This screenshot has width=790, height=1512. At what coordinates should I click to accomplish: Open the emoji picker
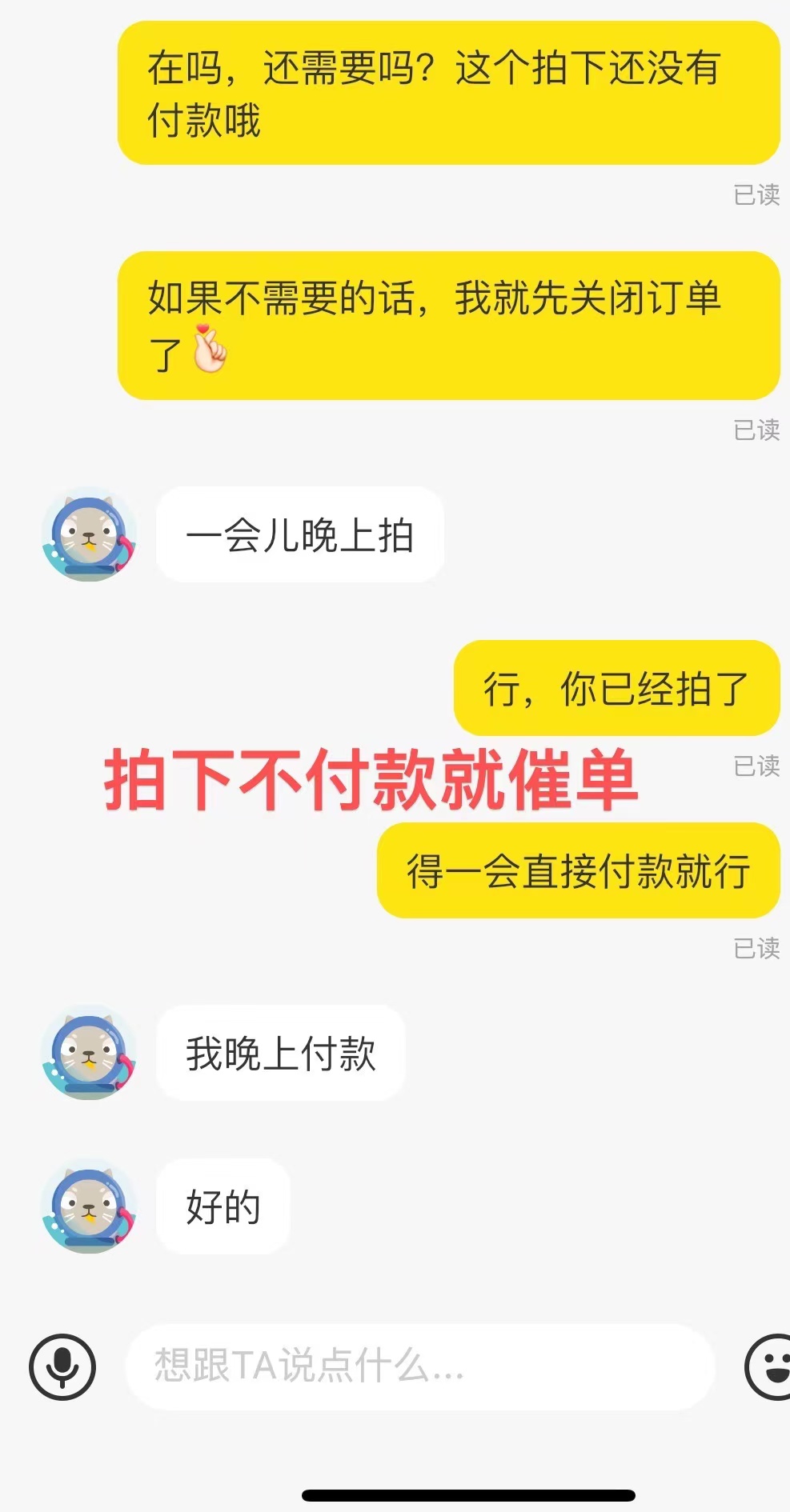pos(770,1366)
